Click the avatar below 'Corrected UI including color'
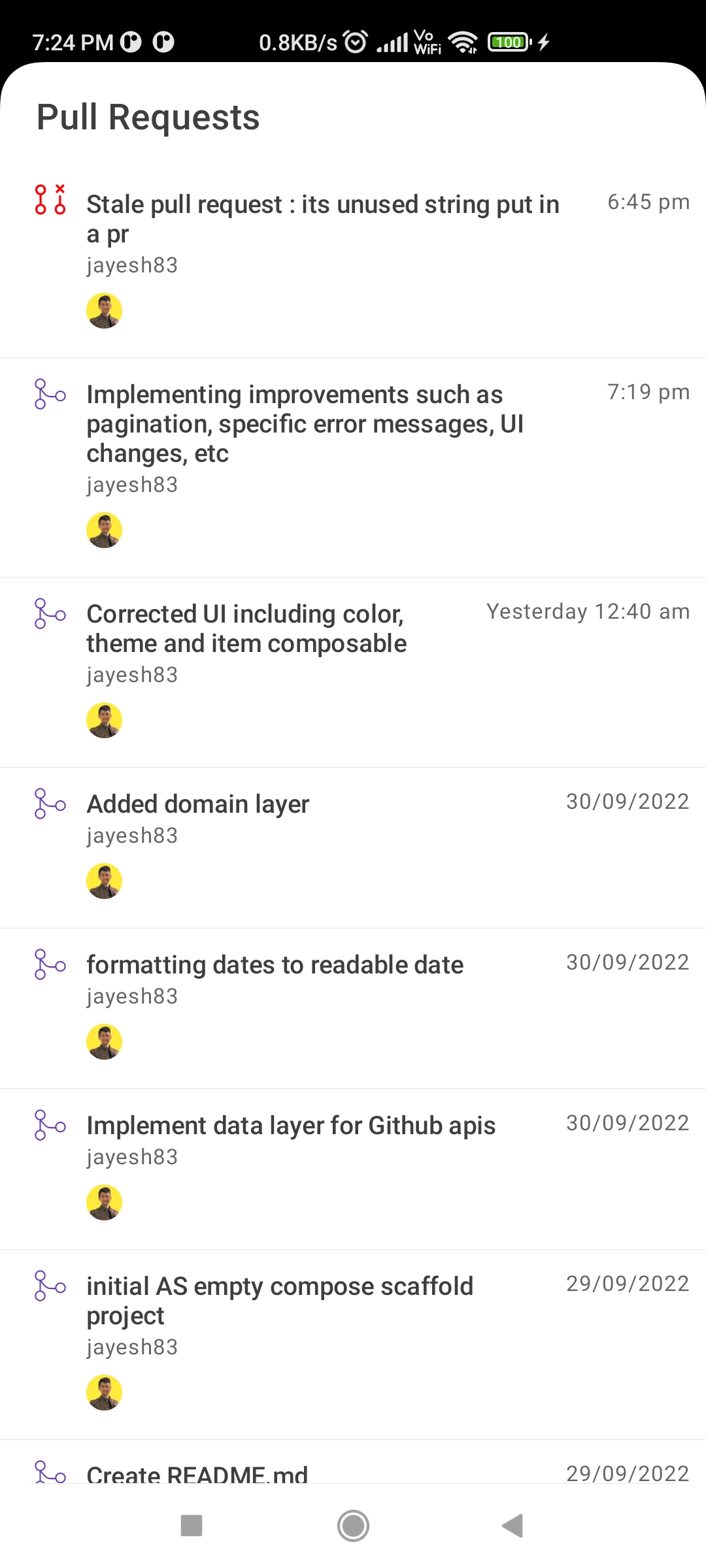The width and height of the screenshot is (706, 1568). (x=104, y=721)
